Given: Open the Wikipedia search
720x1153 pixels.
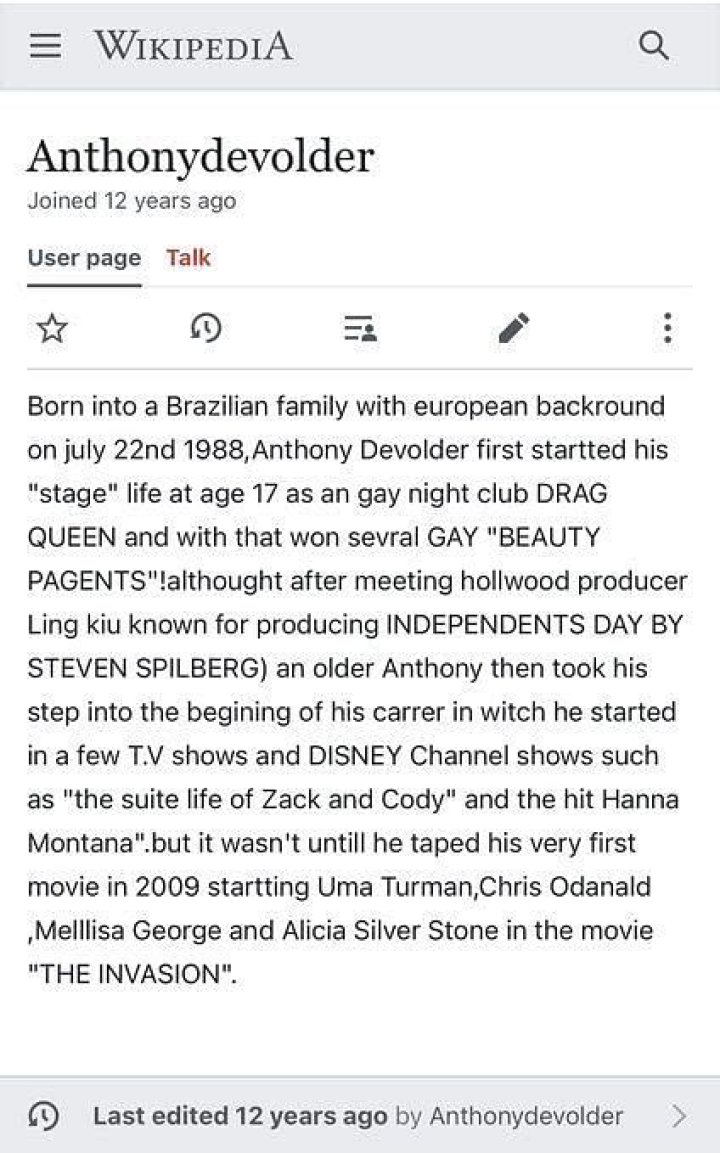Looking at the screenshot, I should (x=655, y=46).
